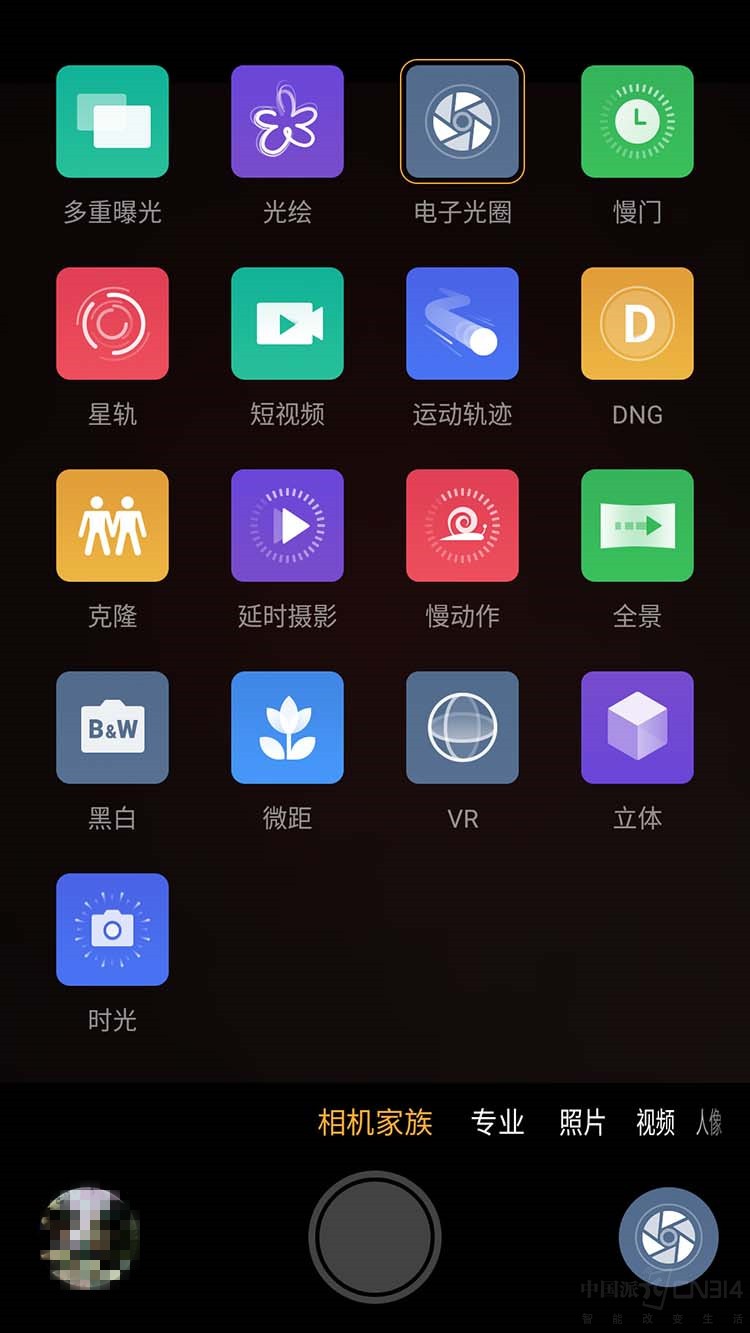Select the 光绘 light painting mode
Screen dimensions: 750x1333
(x=287, y=122)
